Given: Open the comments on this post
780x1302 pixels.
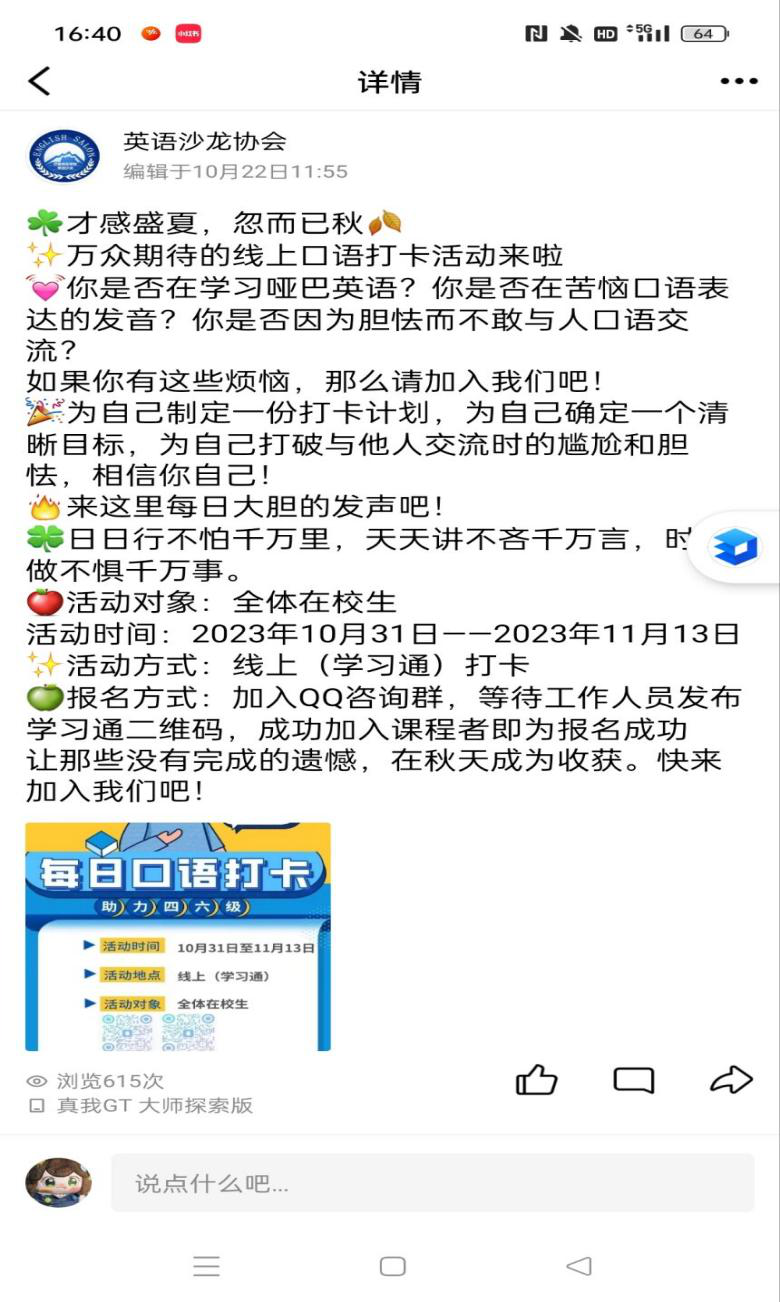Looking at the screenshot, I should pos(633,1080).
